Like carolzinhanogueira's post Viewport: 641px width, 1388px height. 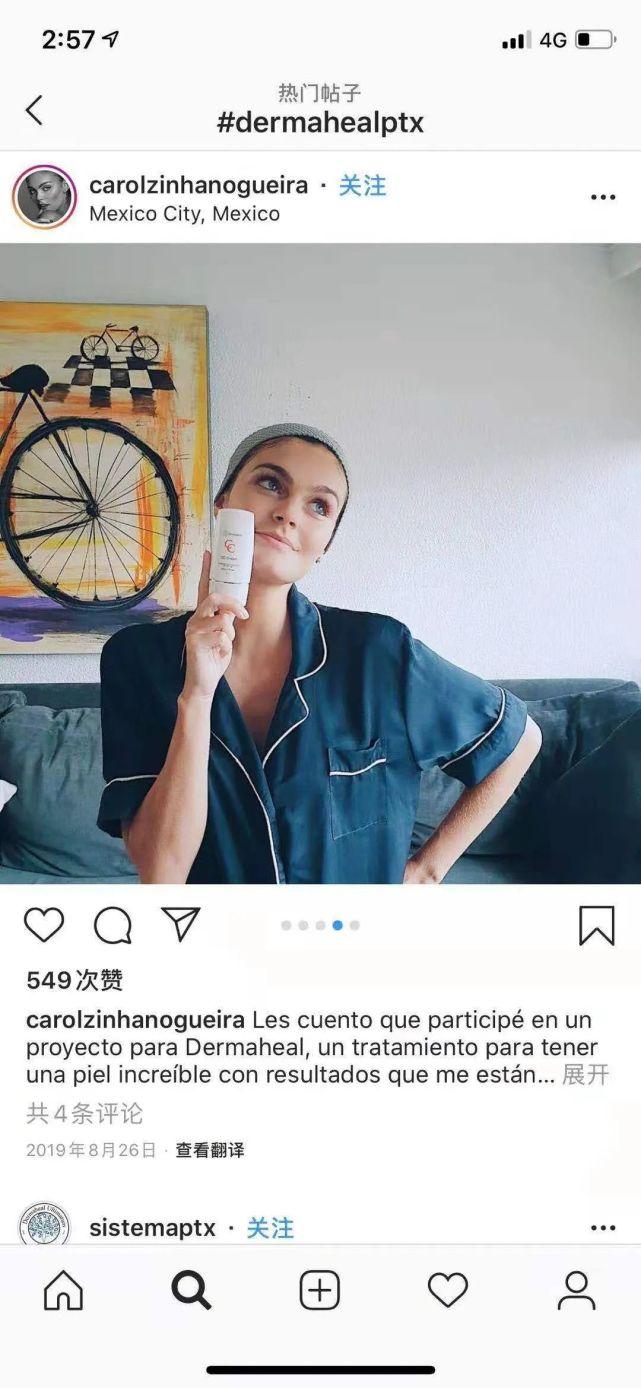coord(44,925)
